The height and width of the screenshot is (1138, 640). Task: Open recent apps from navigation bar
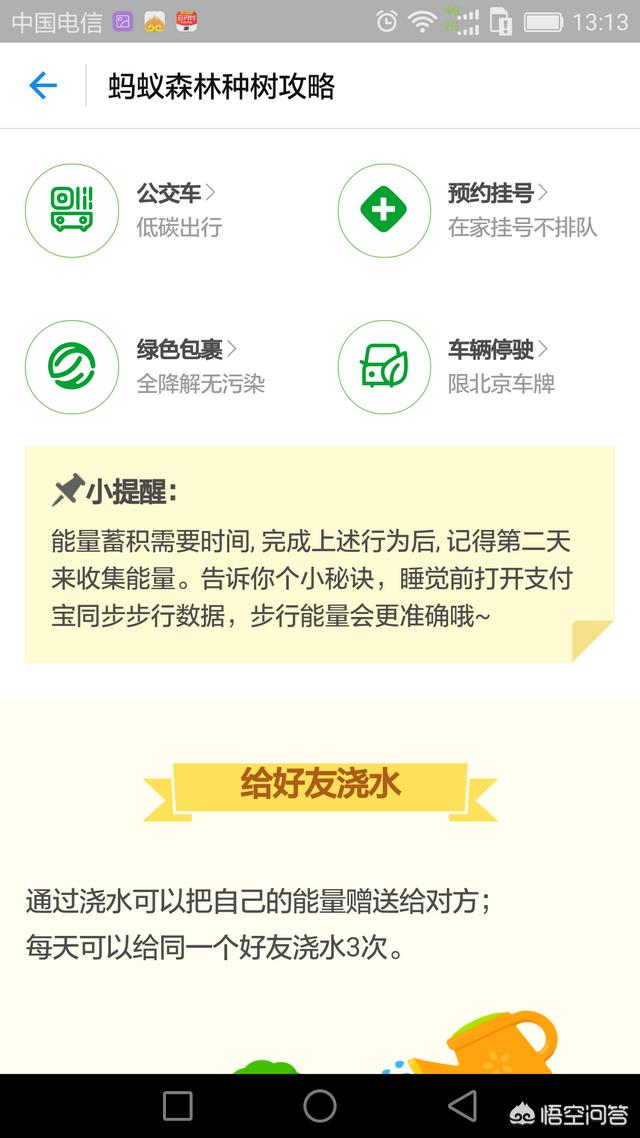178,1106
